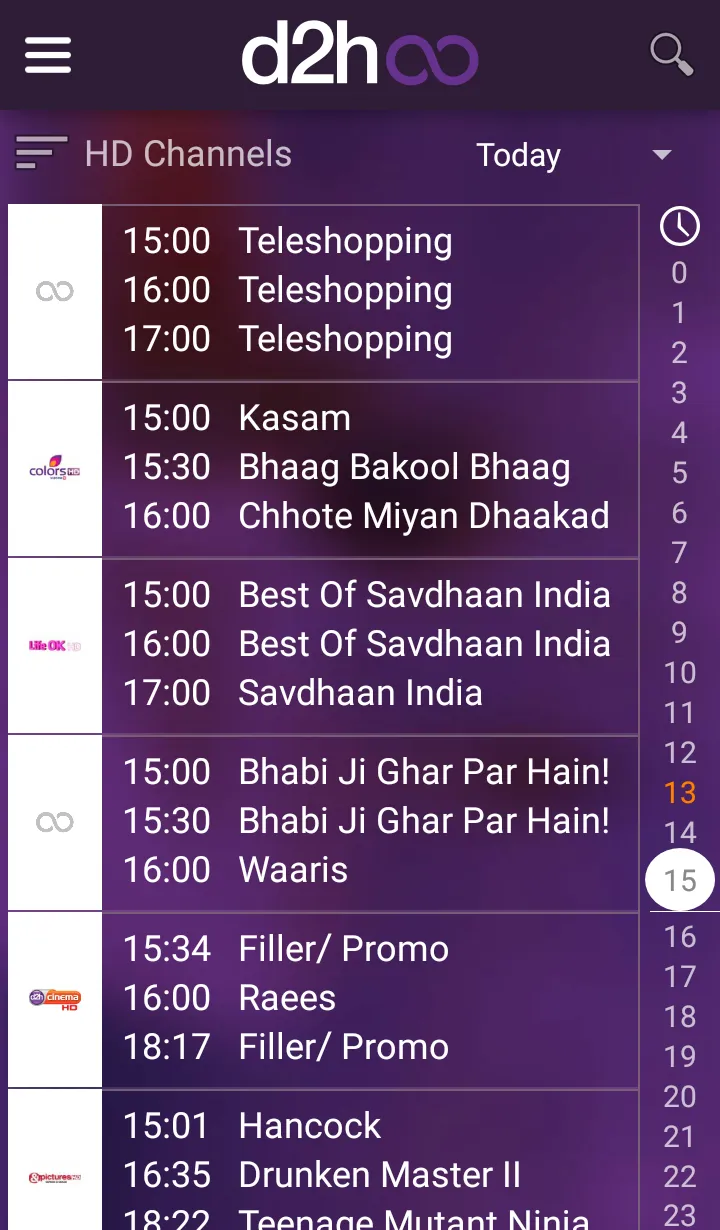
Task: Tap the clock icon atop the hour sidebar
Action: (x=678, y=227)
